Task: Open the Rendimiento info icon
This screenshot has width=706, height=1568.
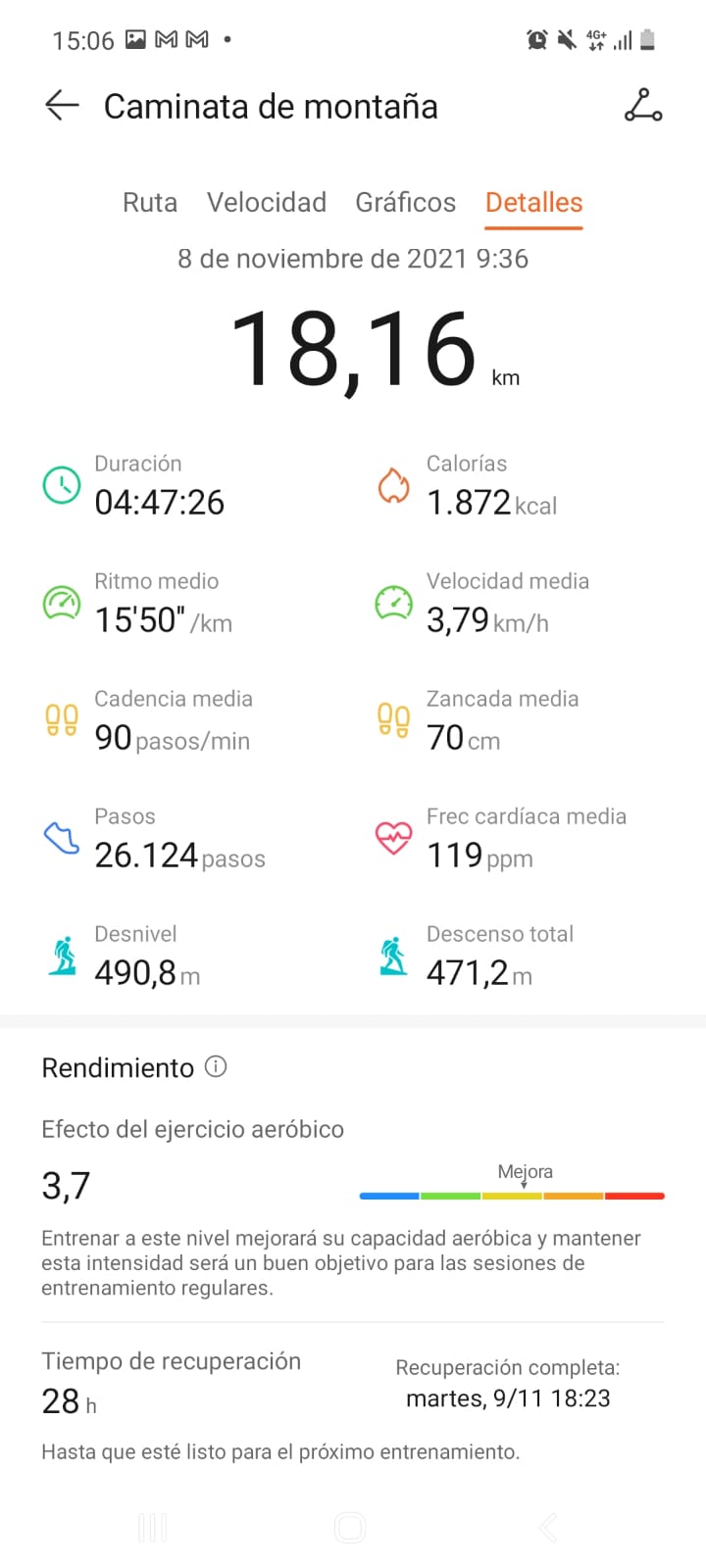Action: click(x=216, y=1067)
